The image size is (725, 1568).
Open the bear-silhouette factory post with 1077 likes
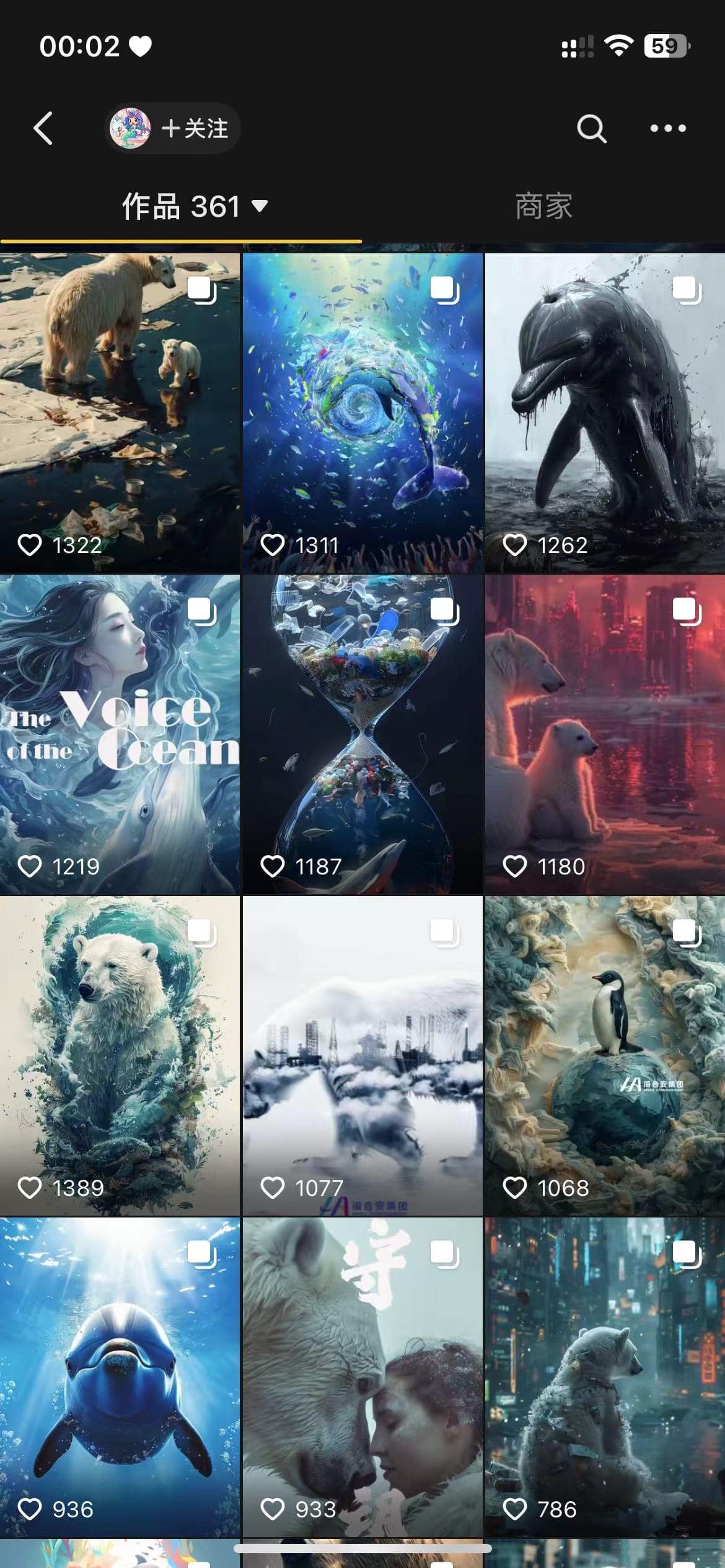pos(362,1056)
